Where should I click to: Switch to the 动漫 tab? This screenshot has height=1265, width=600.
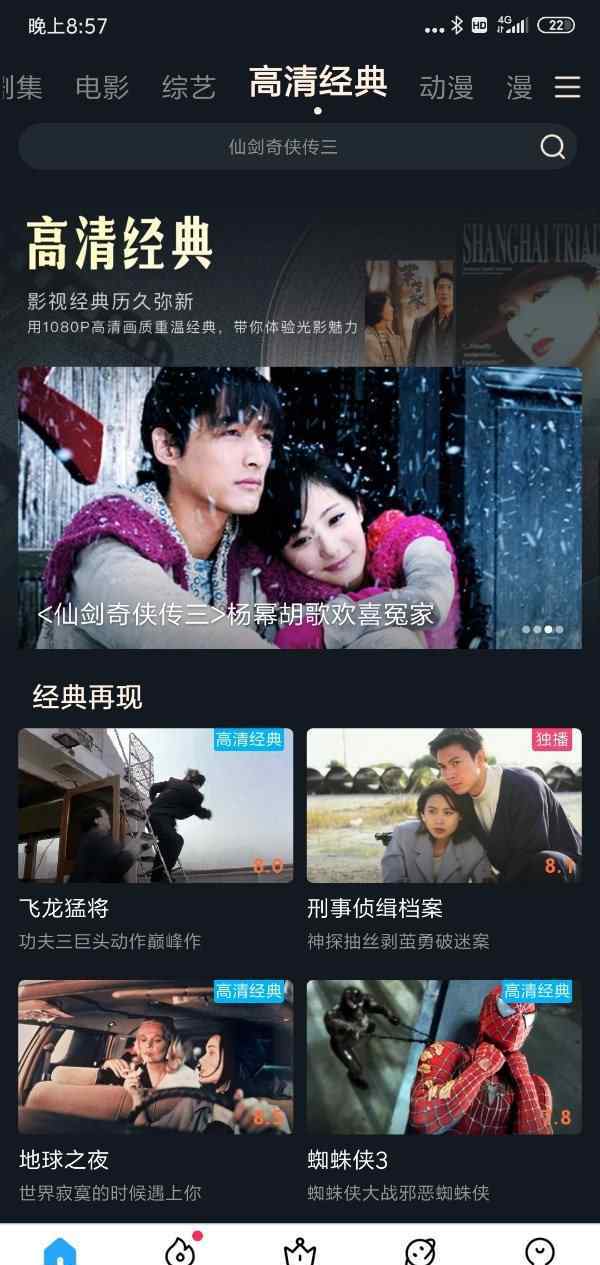446,87
